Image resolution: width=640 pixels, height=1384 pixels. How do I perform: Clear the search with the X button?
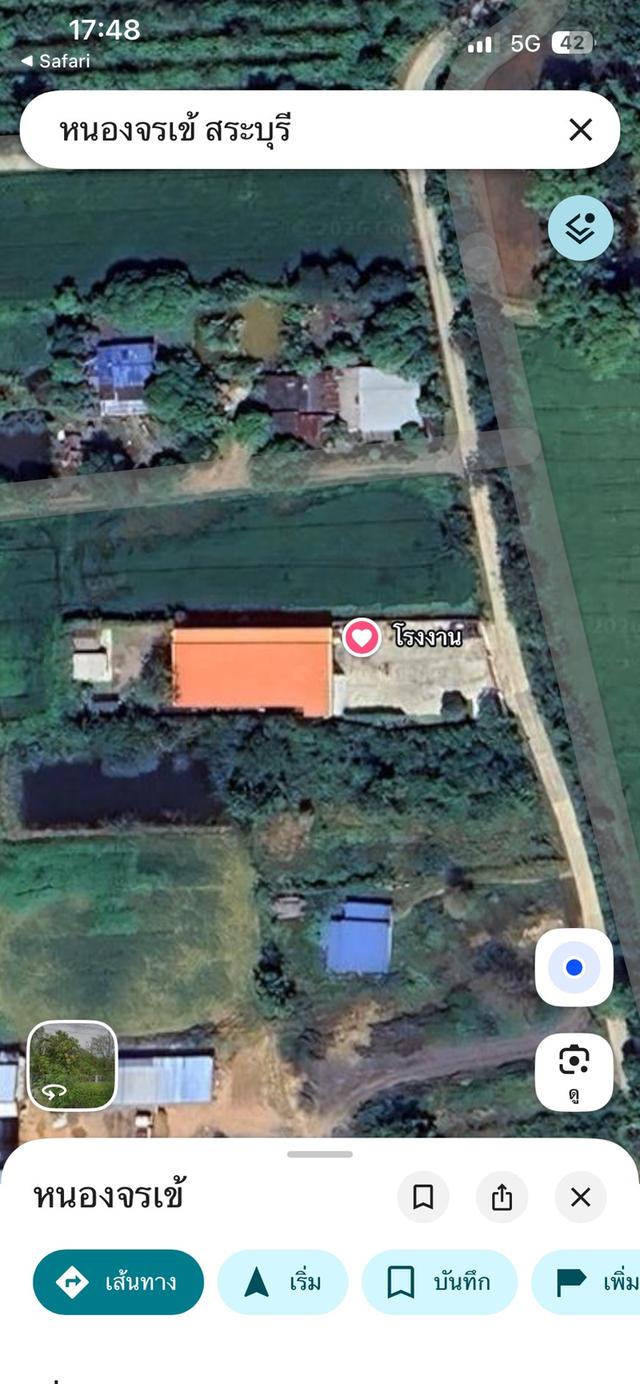coord(580,130)
